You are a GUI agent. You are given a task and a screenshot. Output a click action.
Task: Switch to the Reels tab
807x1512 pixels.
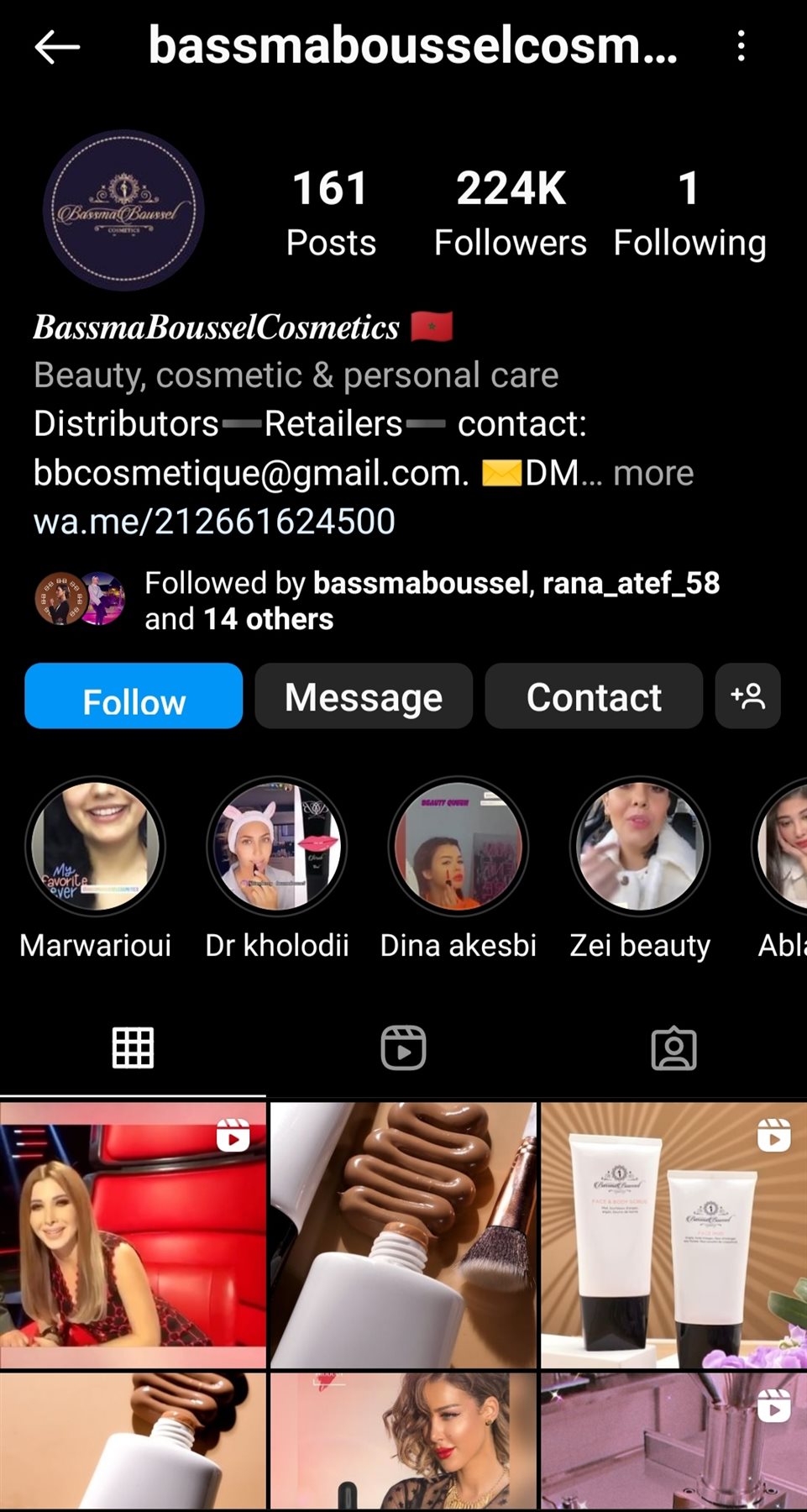point(403,1047)
